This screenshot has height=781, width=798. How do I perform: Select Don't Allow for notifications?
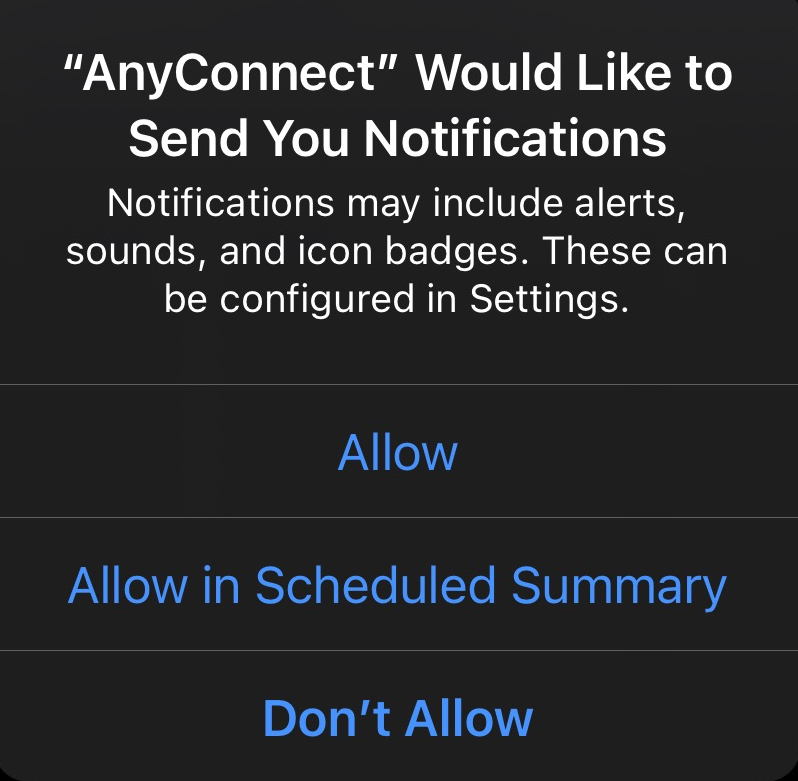398,717
